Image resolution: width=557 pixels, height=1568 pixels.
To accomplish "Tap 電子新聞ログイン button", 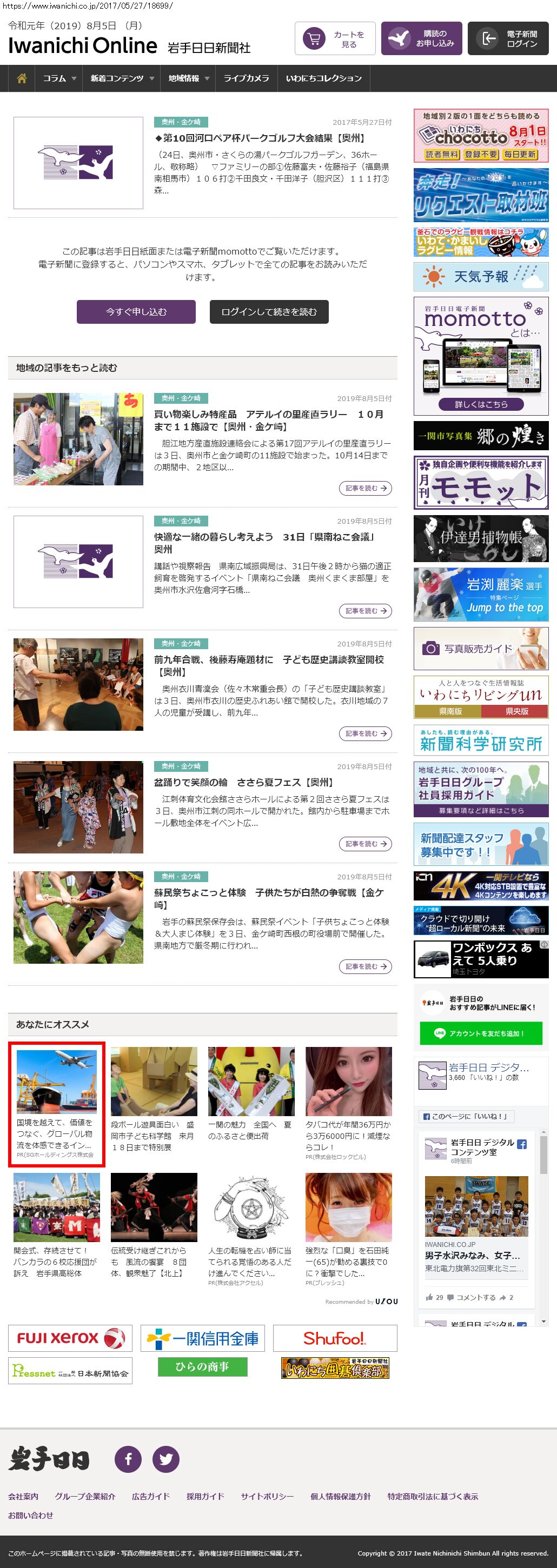I will click(508, 39).
